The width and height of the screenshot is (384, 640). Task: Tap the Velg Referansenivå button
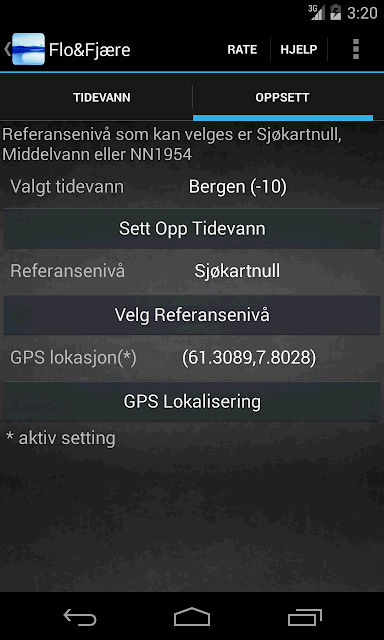point(192,315)
